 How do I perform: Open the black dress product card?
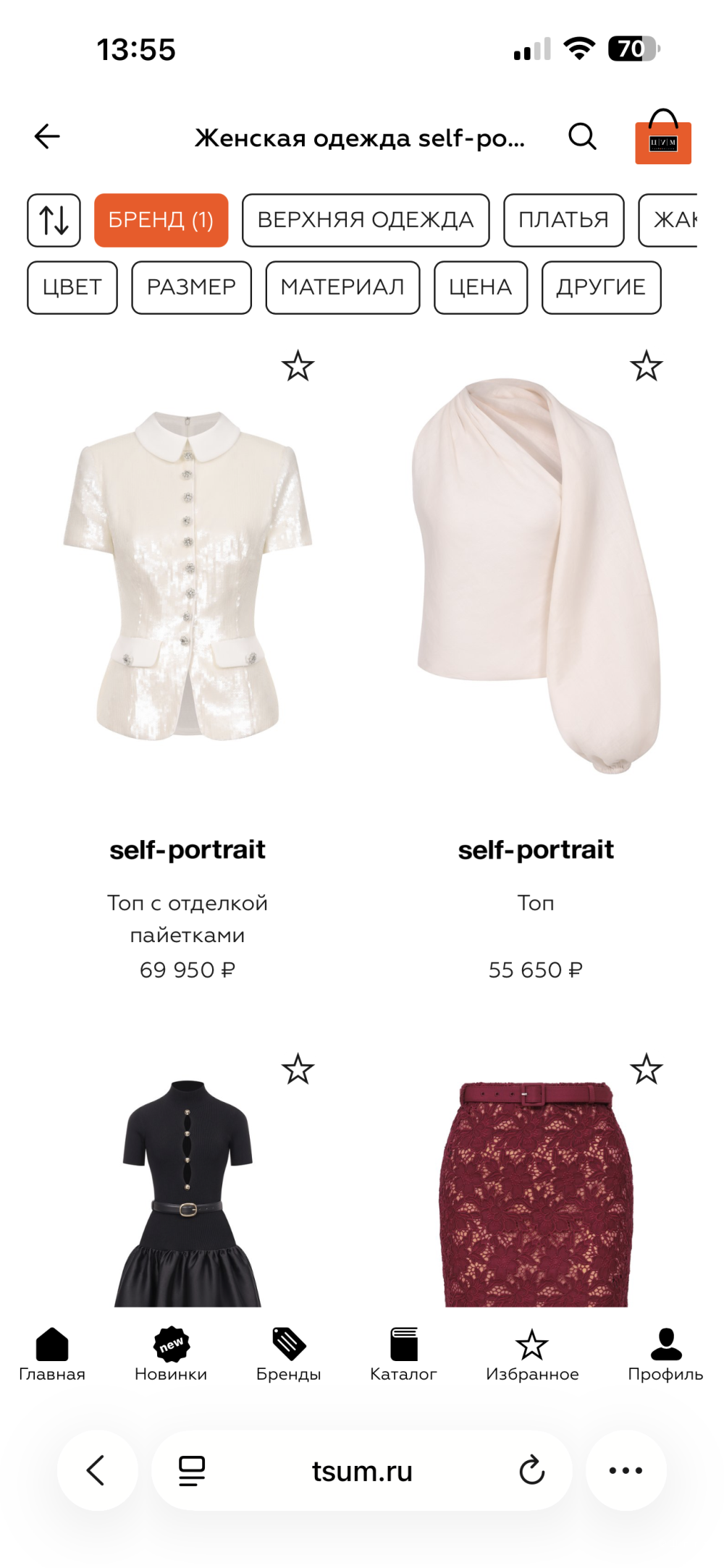pyautogui.click(x=188, y=1194)
